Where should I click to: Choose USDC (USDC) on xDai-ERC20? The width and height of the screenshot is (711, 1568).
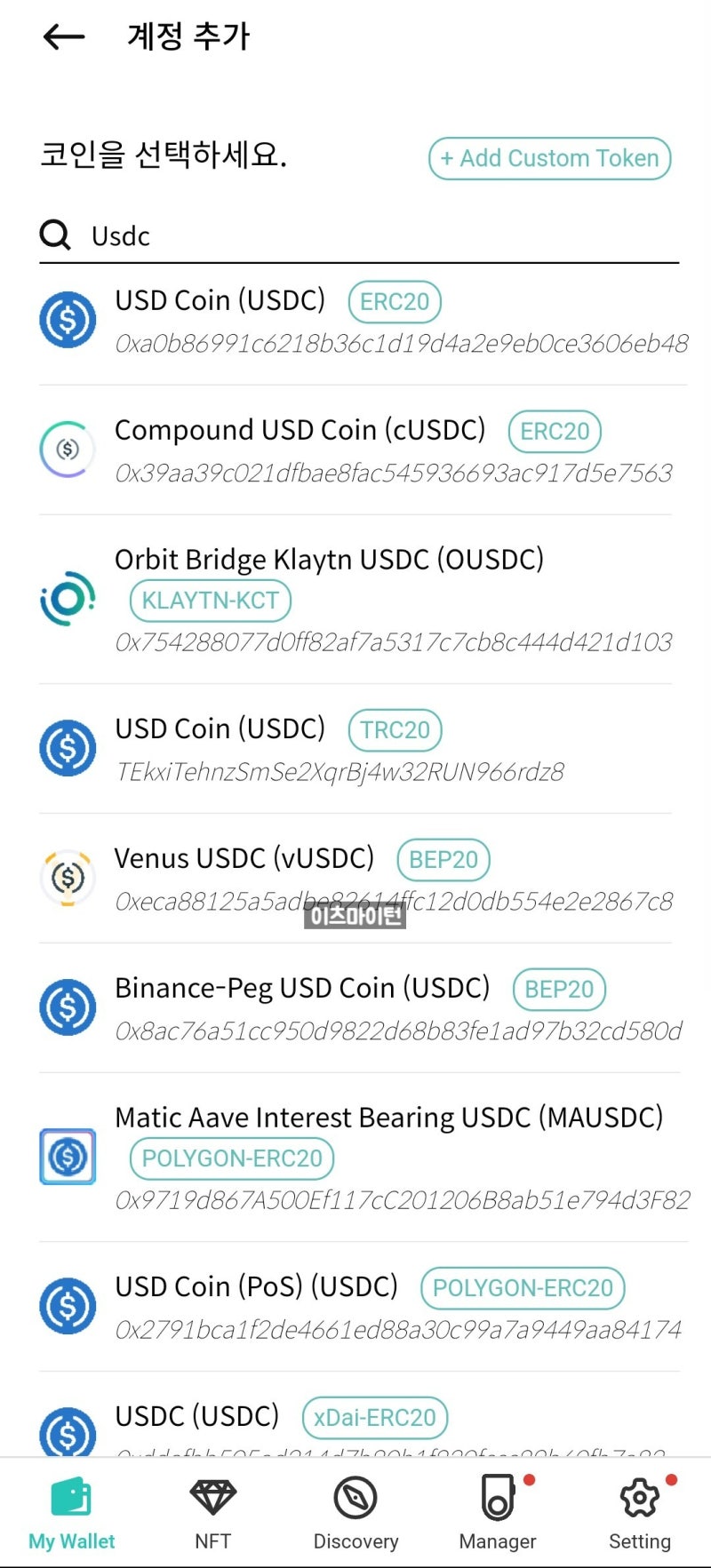click(355, 1421)
